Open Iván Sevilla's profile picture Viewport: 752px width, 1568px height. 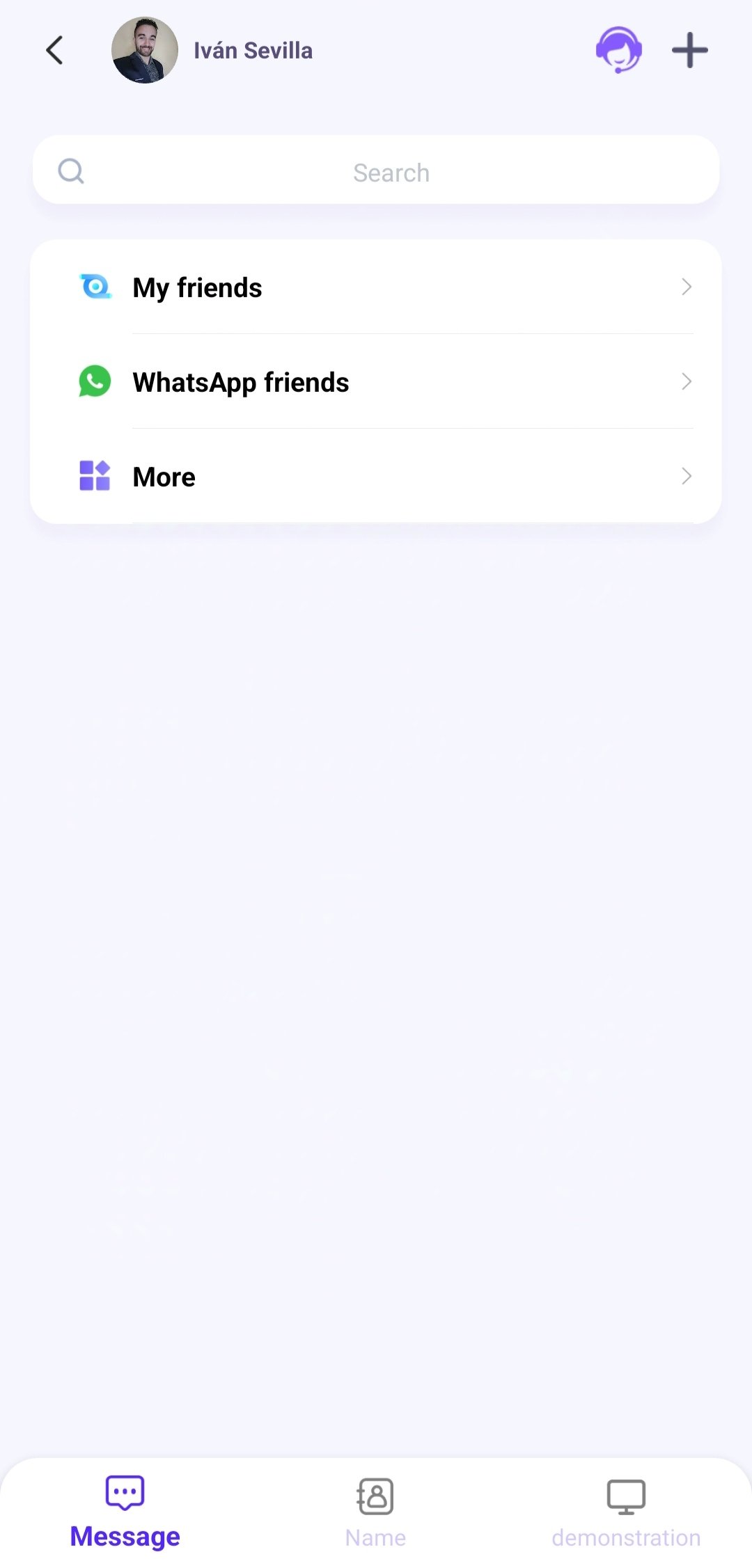coord(145,50)
